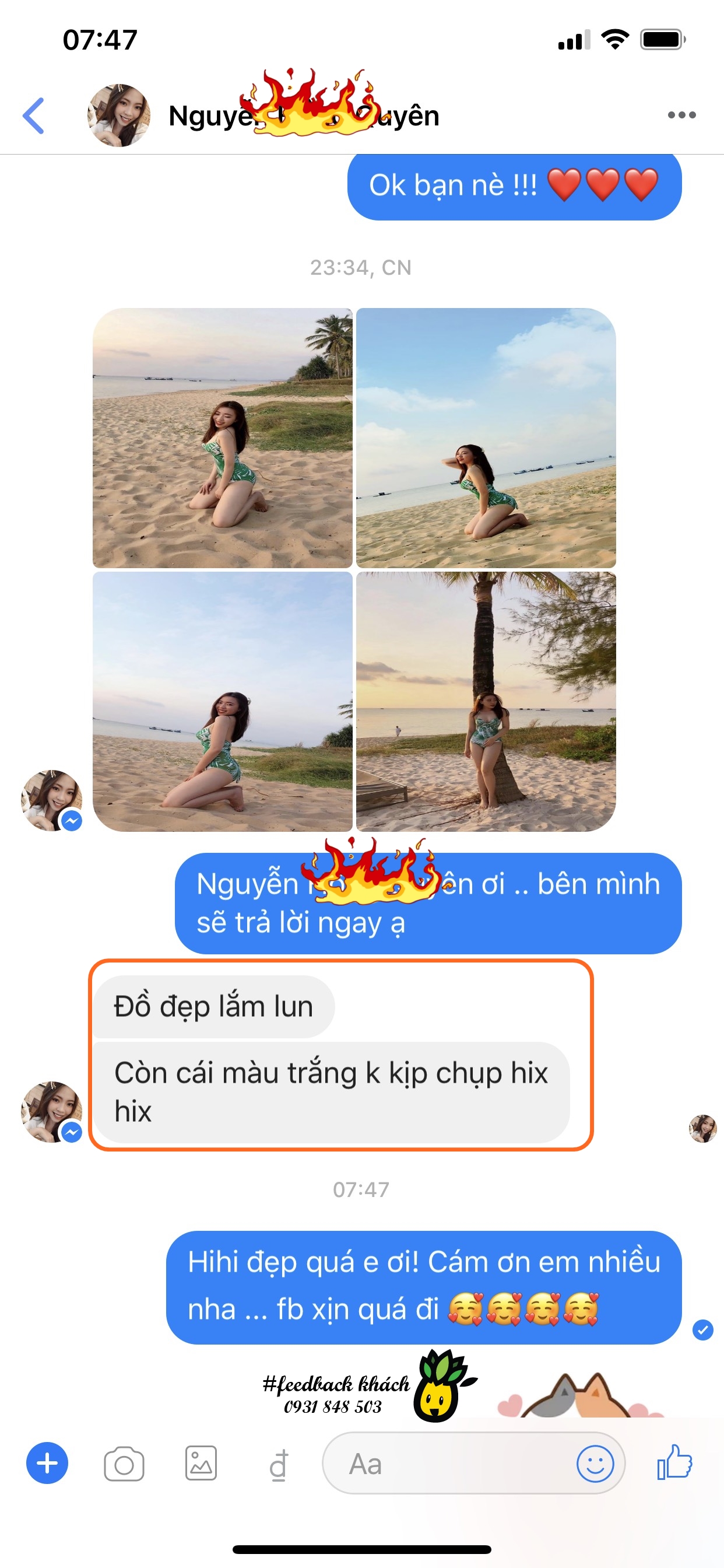Image resolution: width=724 pixels, height=1568 pixels.
Task: Go back to the chat list
Action: (34, 115)
